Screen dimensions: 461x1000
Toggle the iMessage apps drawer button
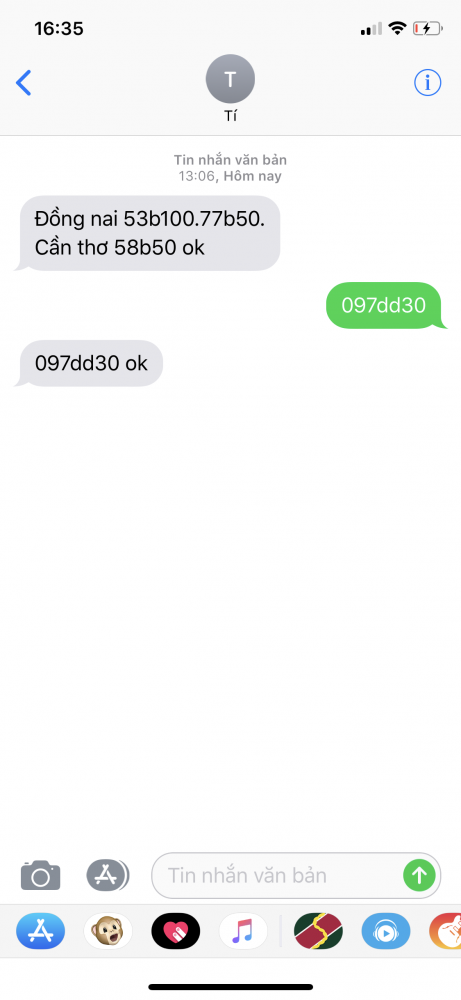click(108, 875)
